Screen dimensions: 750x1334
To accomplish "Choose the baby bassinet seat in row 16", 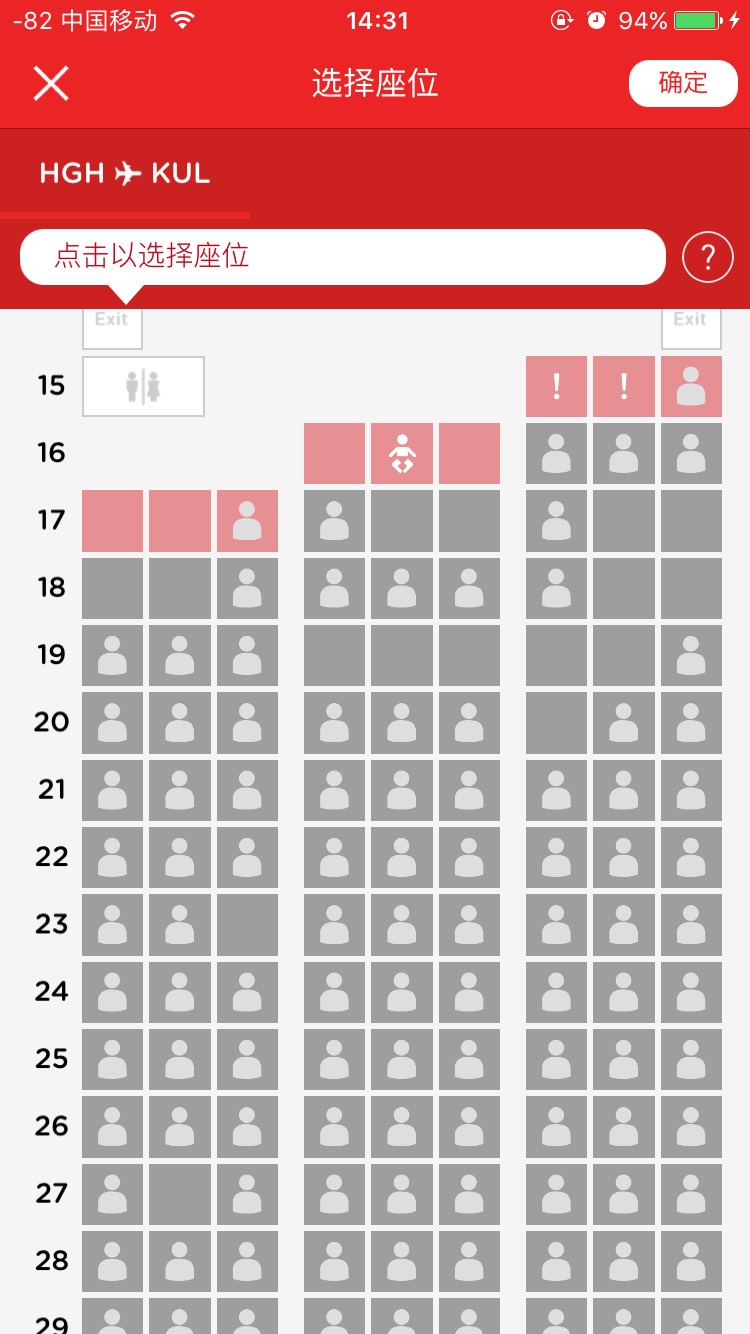I will (x=402, y=453).
